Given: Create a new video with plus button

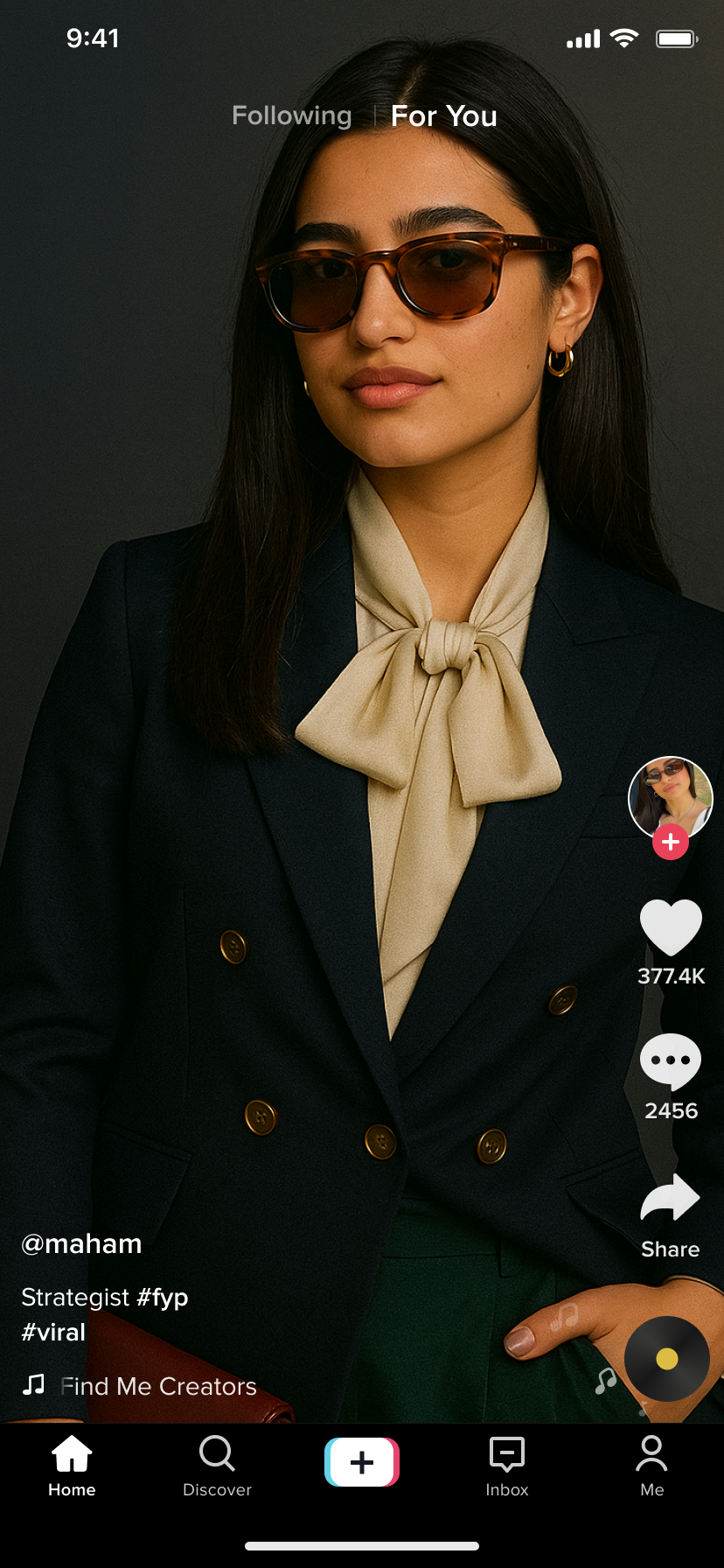Looking at the screenshot, I should point(362,1462).
